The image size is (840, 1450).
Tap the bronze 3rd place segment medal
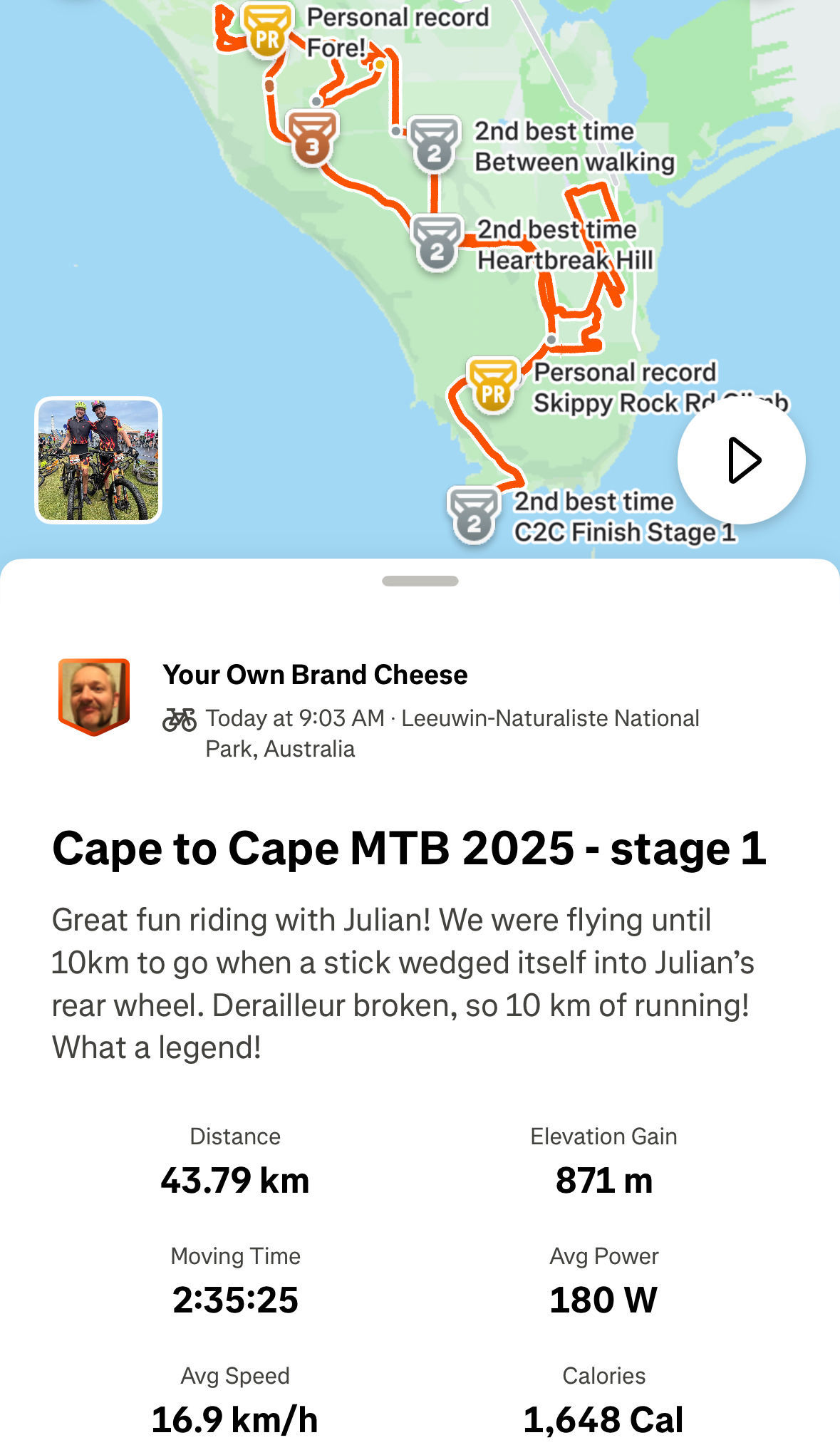click(312, 138)
